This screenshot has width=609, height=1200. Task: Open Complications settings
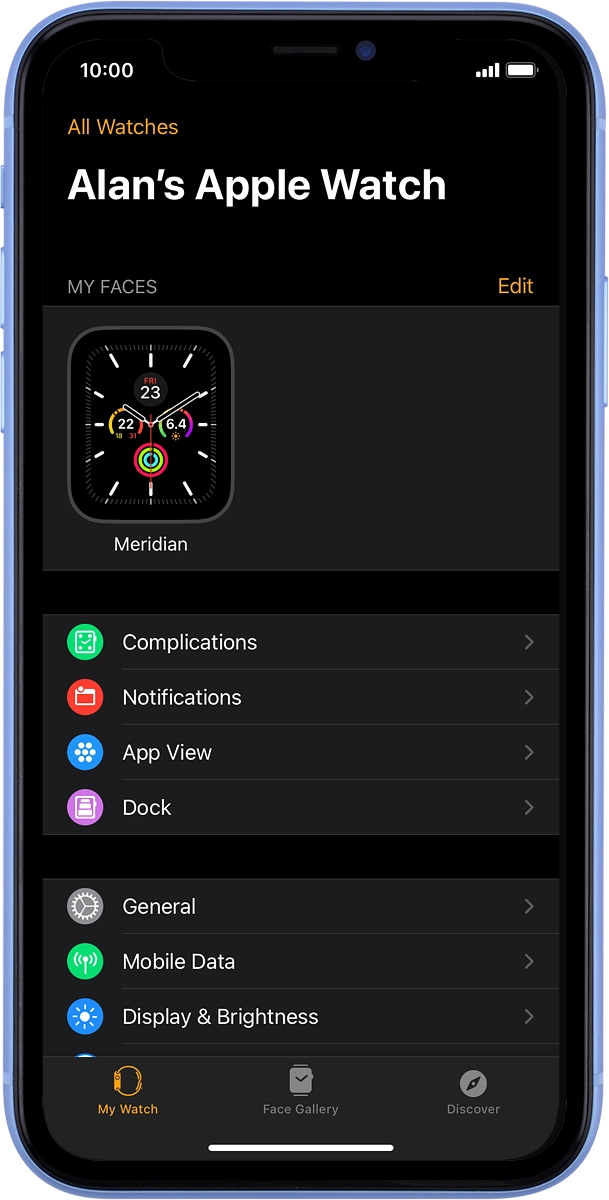[x=300, y=642]
